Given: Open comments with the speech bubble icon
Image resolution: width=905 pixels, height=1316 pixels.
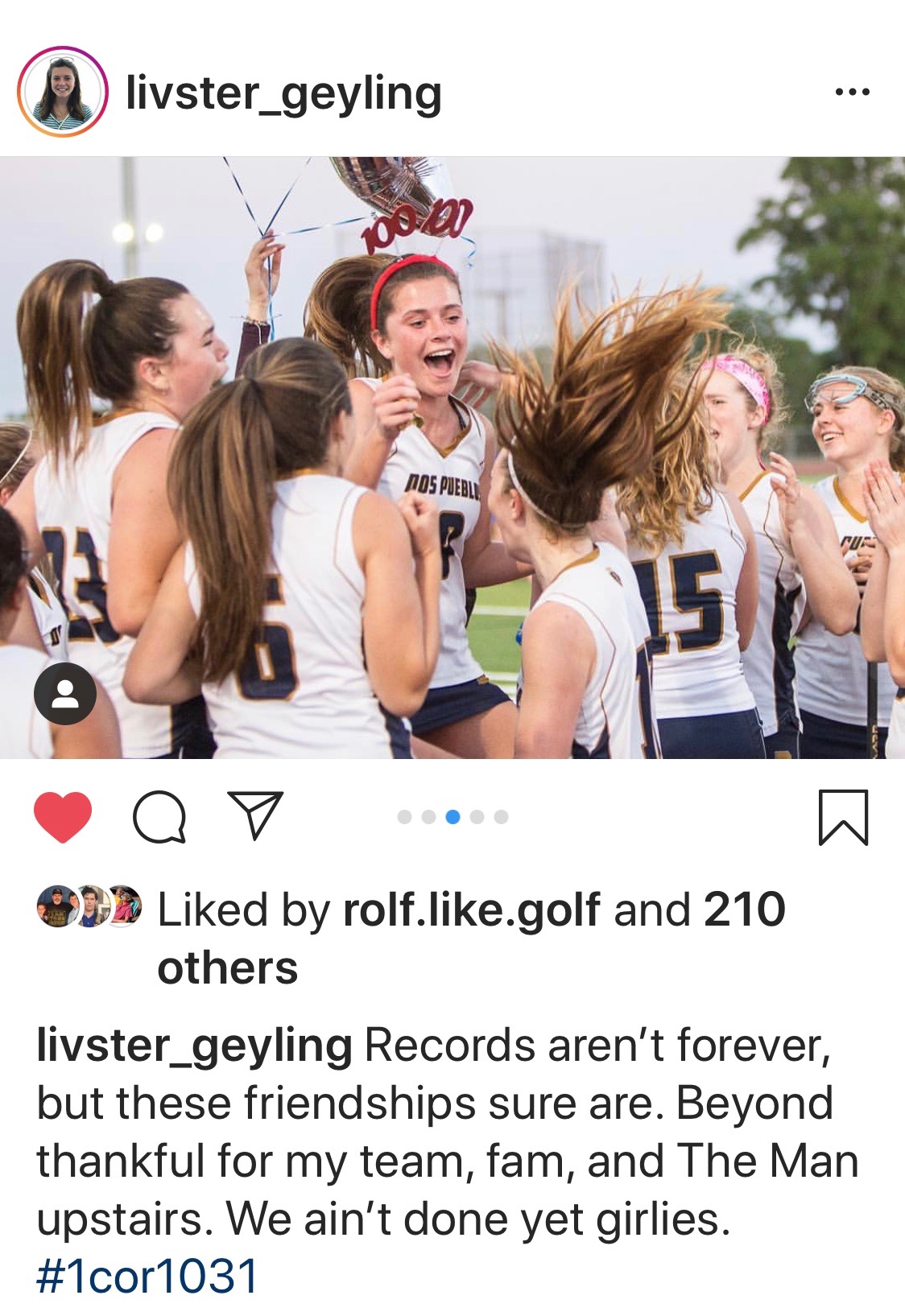Looking at the screenshot, I should [159, 817].
